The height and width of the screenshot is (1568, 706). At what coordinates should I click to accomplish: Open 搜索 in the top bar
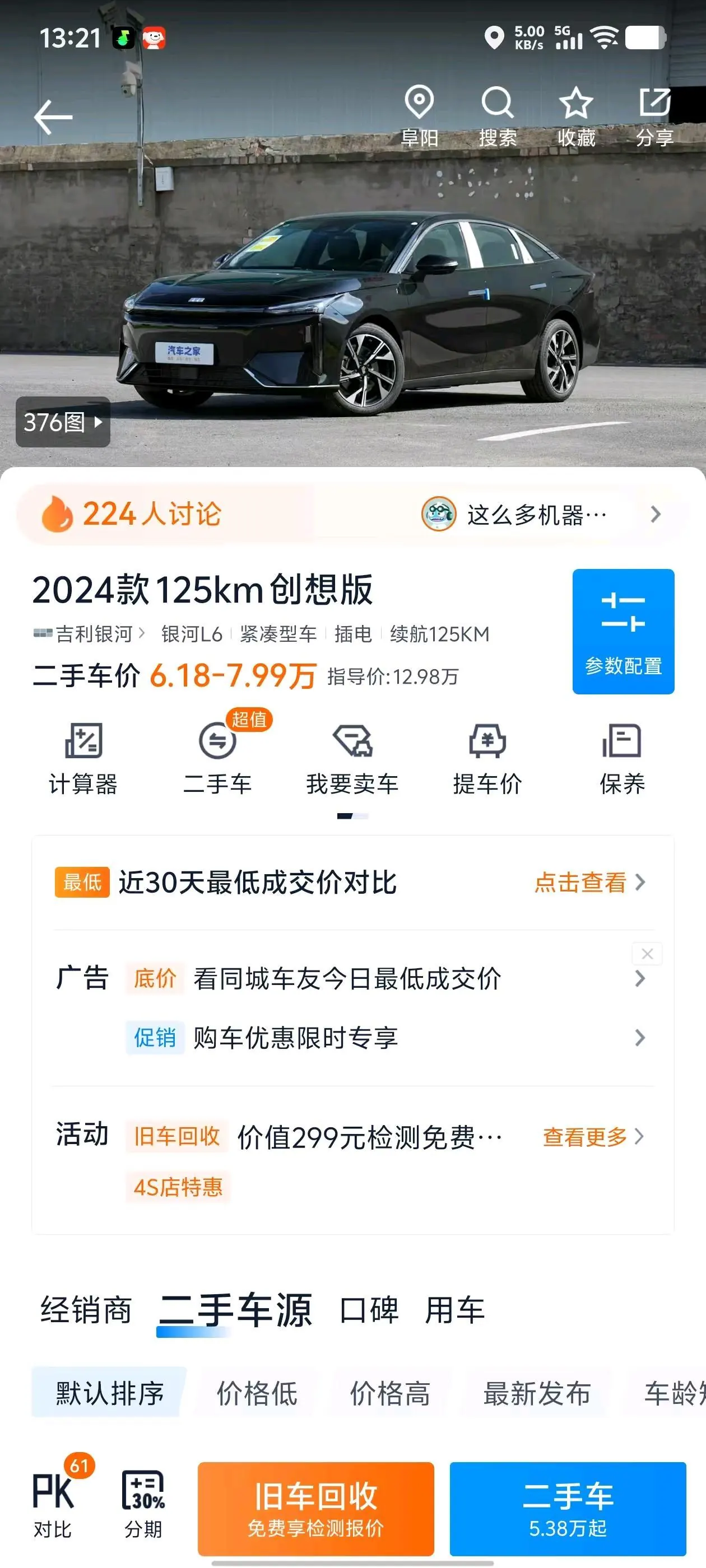497,116
